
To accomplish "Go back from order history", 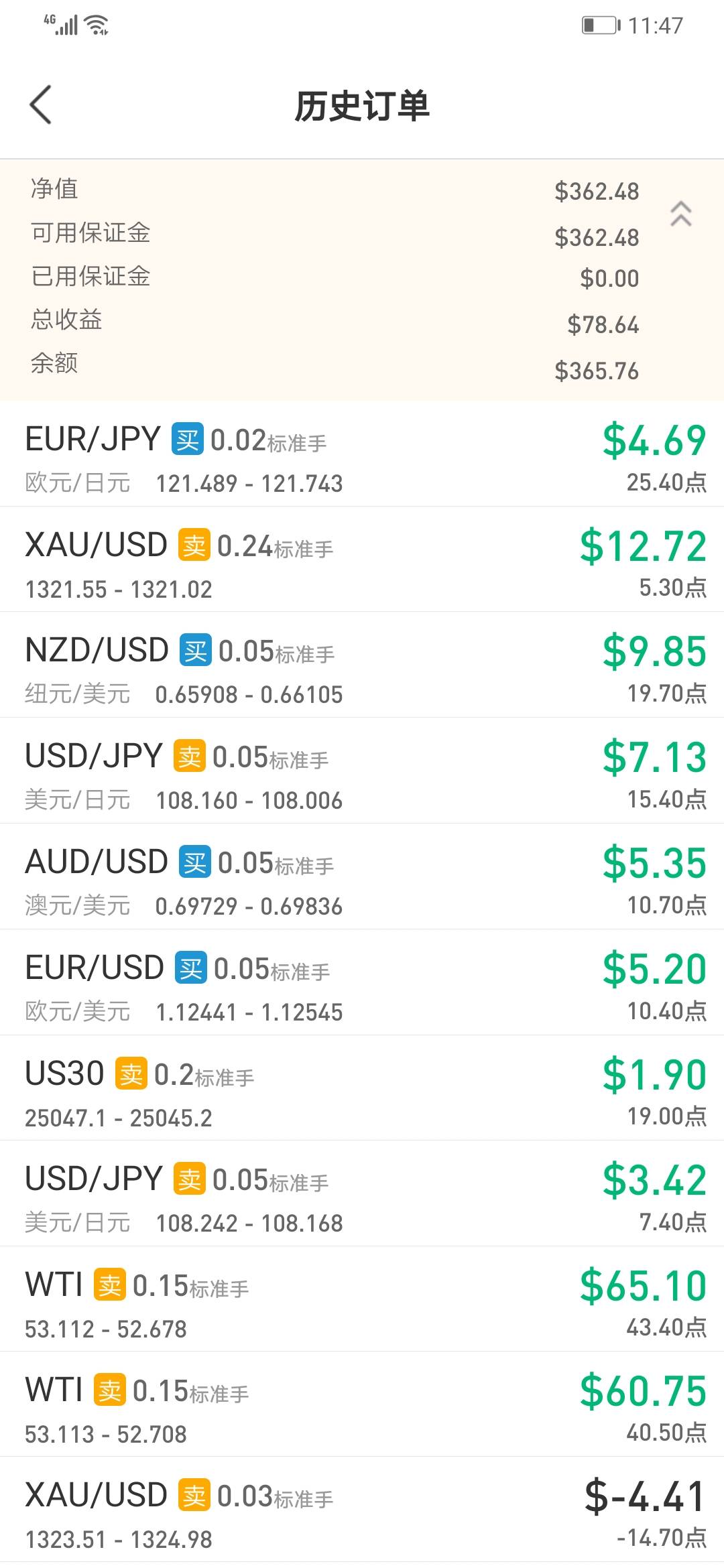I will point(41,105).
